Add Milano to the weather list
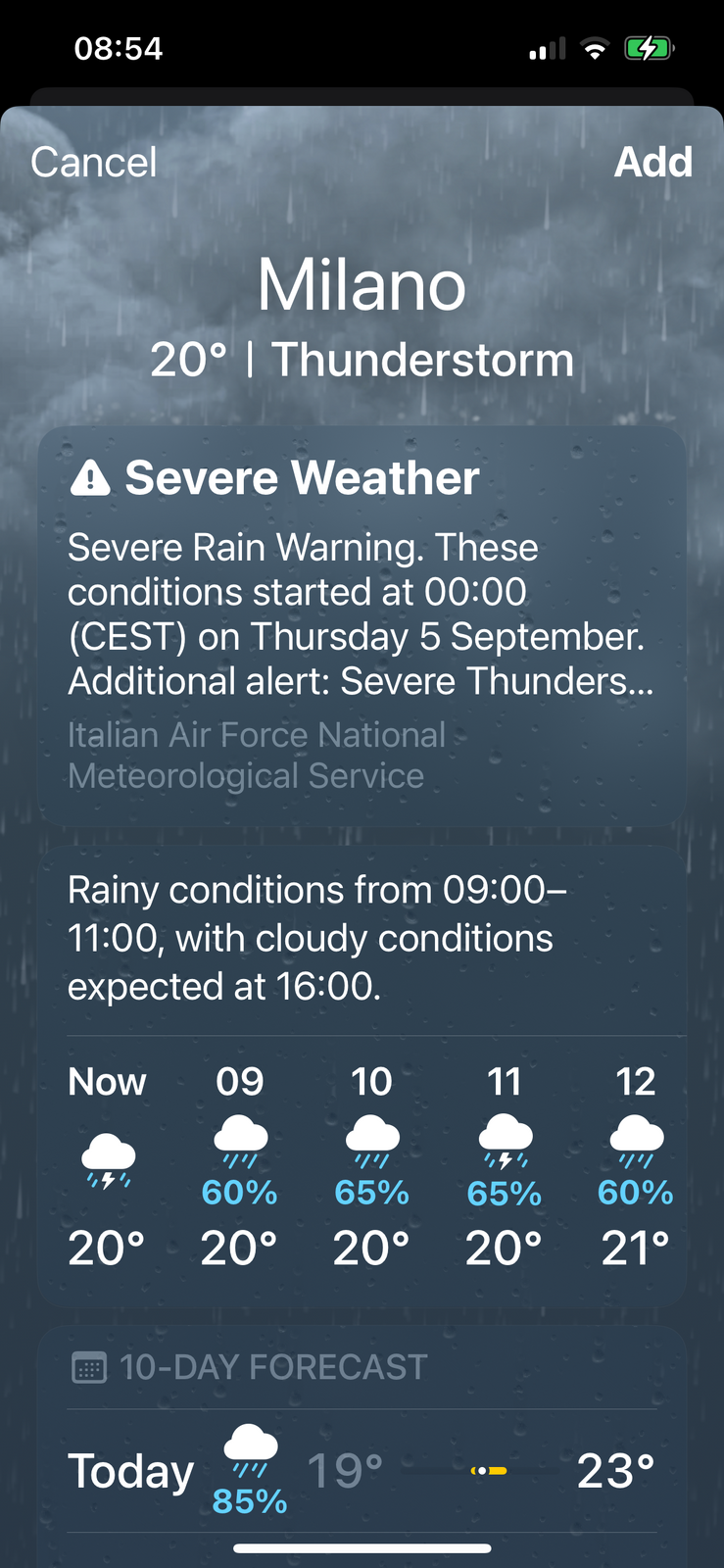This screenshot has height=1568, width=724. pyautogui.click(x=652, y=163)
